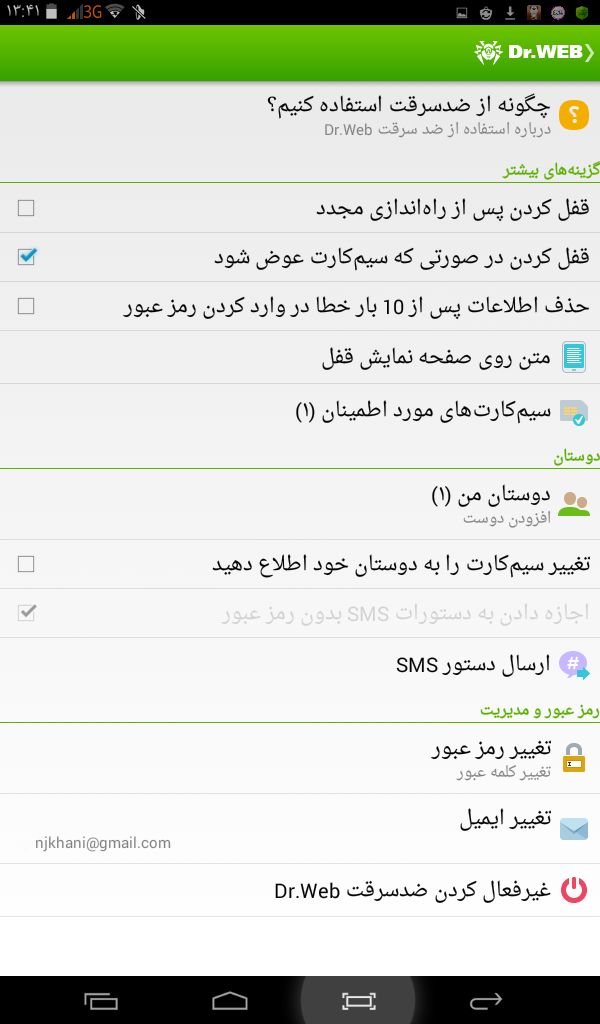
Task: Uncheck lock when SIM card is changed
Action: pos(26,257)
